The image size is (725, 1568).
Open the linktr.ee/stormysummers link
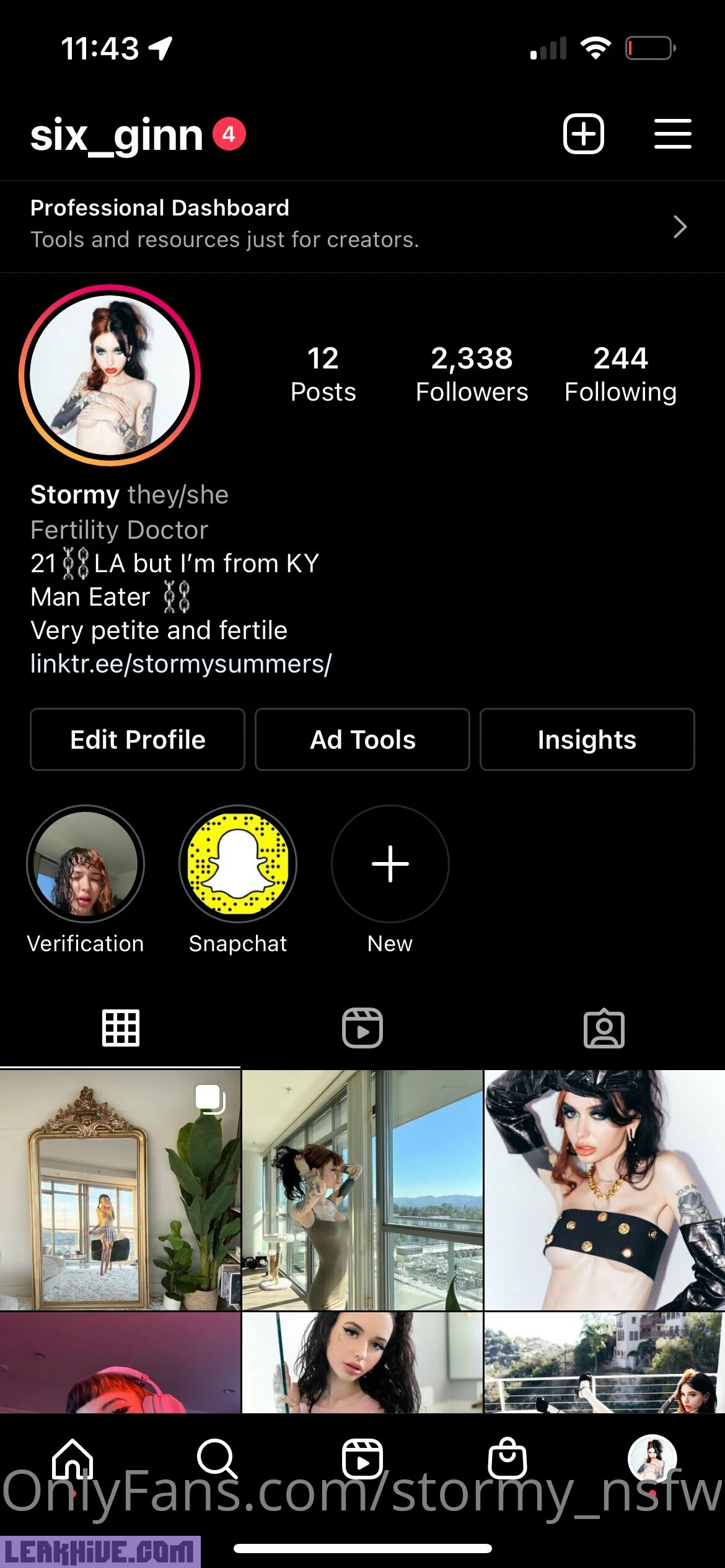[x=181, y=663]
